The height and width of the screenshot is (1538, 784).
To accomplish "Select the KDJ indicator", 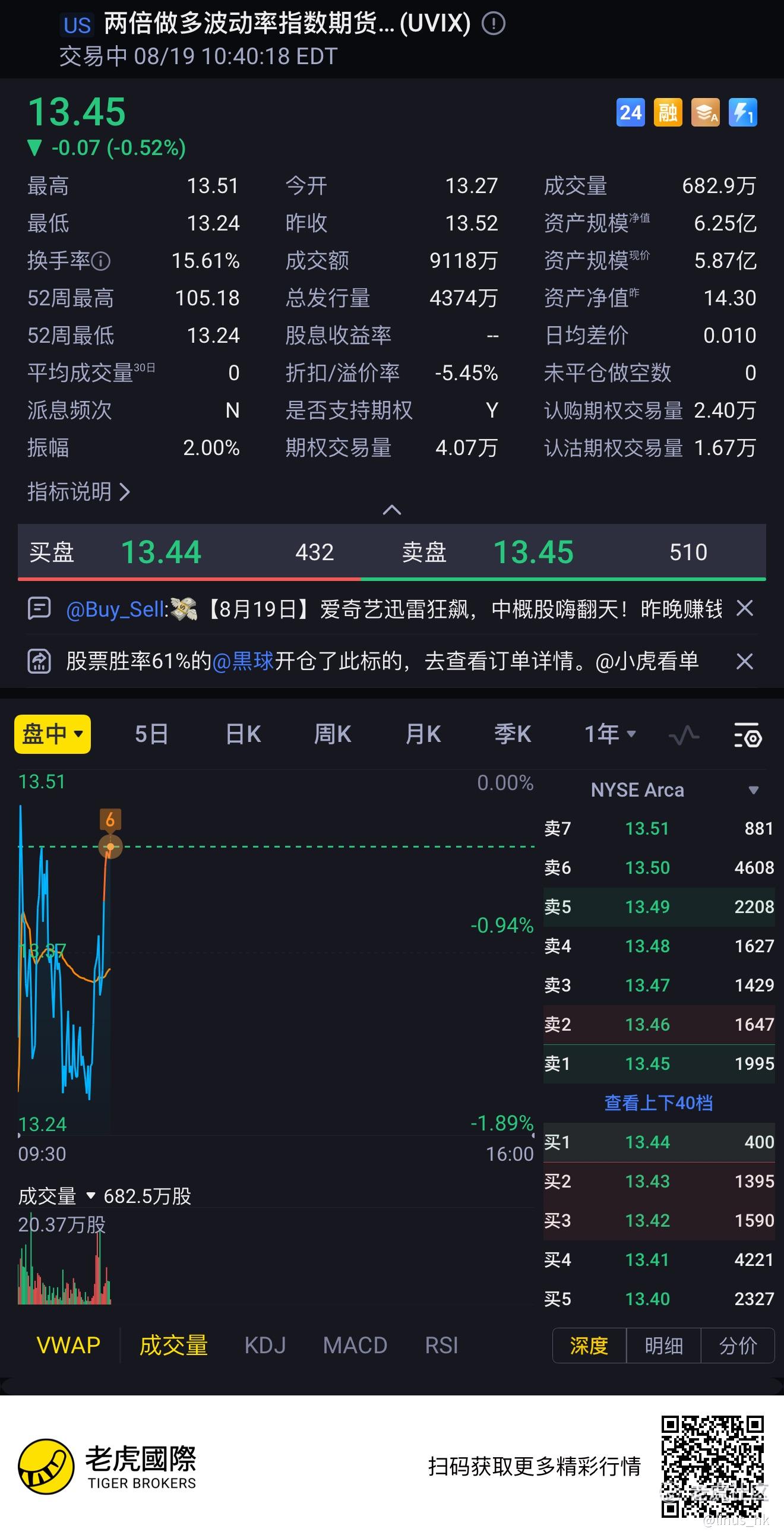I will 265,1345.
